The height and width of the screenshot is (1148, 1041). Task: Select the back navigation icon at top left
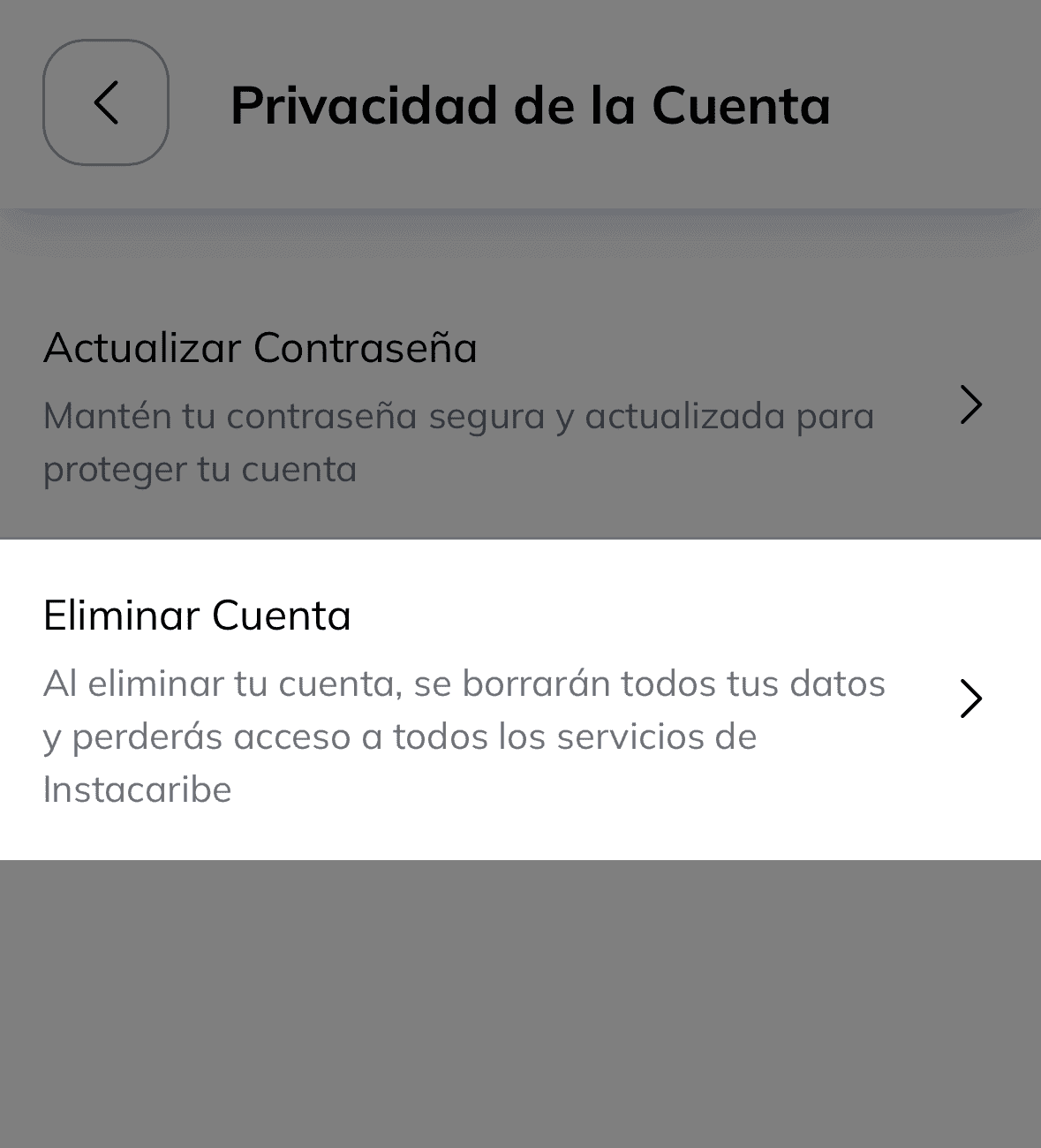[106, 102]
